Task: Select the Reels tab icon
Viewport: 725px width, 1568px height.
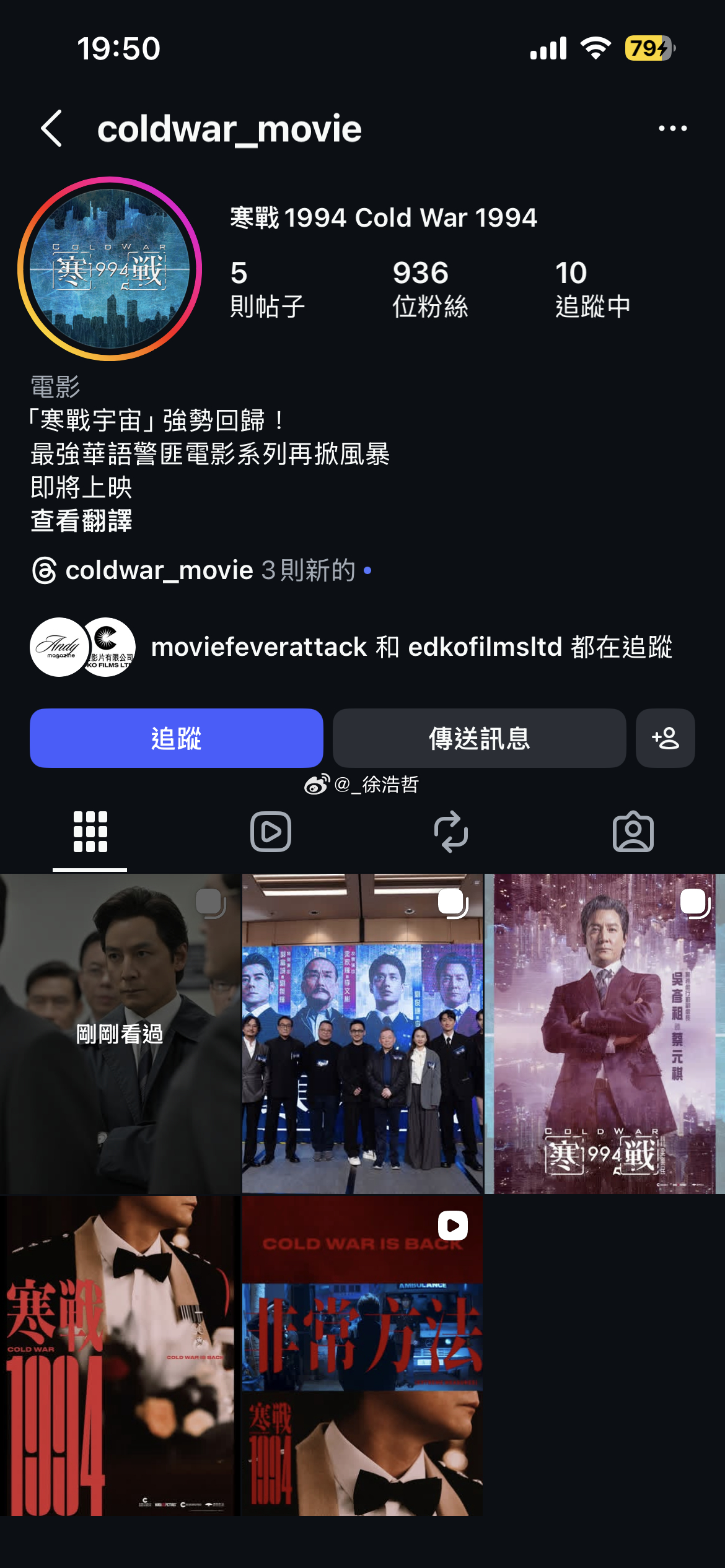Action: click(271, 832)
